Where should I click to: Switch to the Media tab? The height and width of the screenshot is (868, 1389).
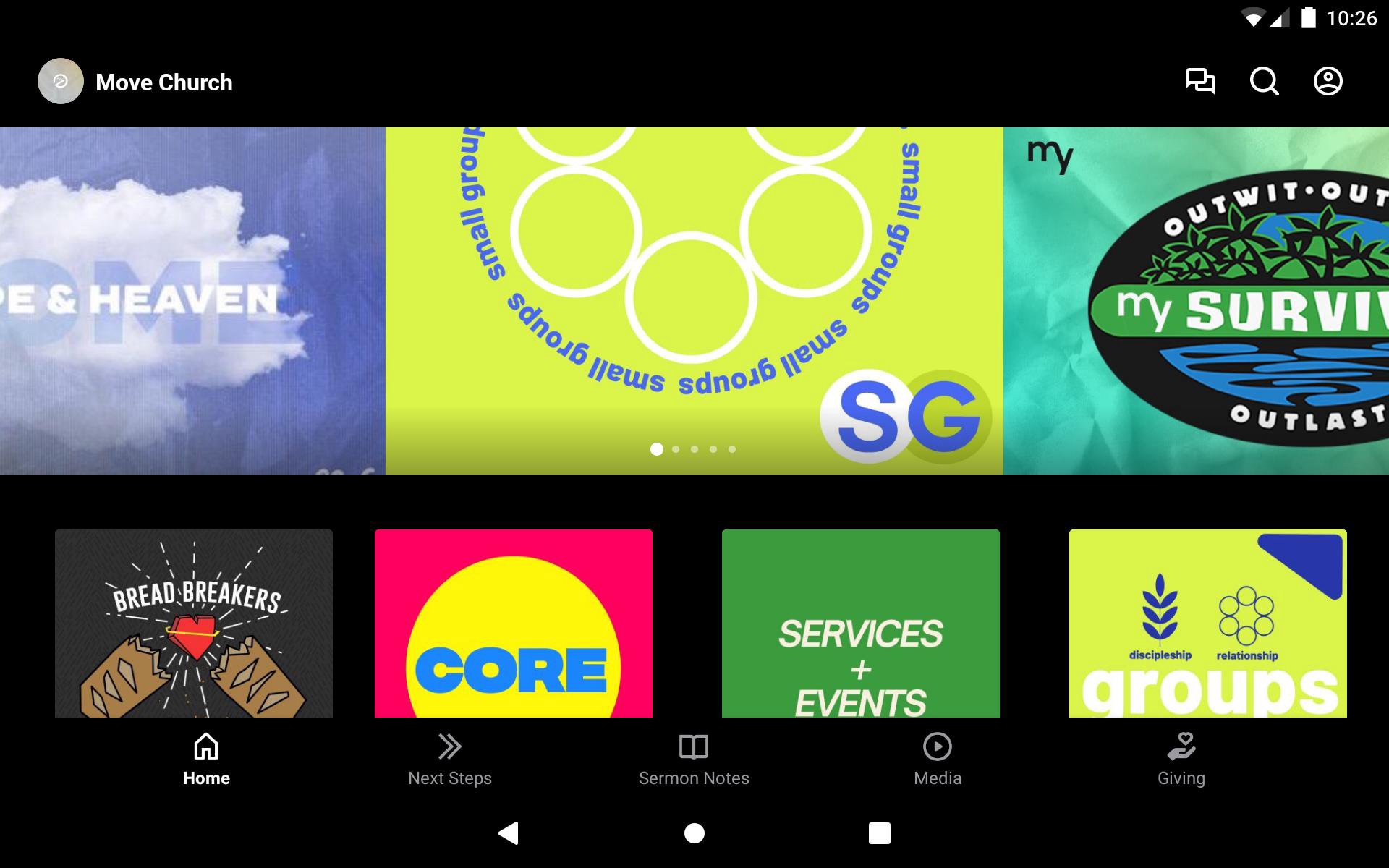(x=937, y=759)
